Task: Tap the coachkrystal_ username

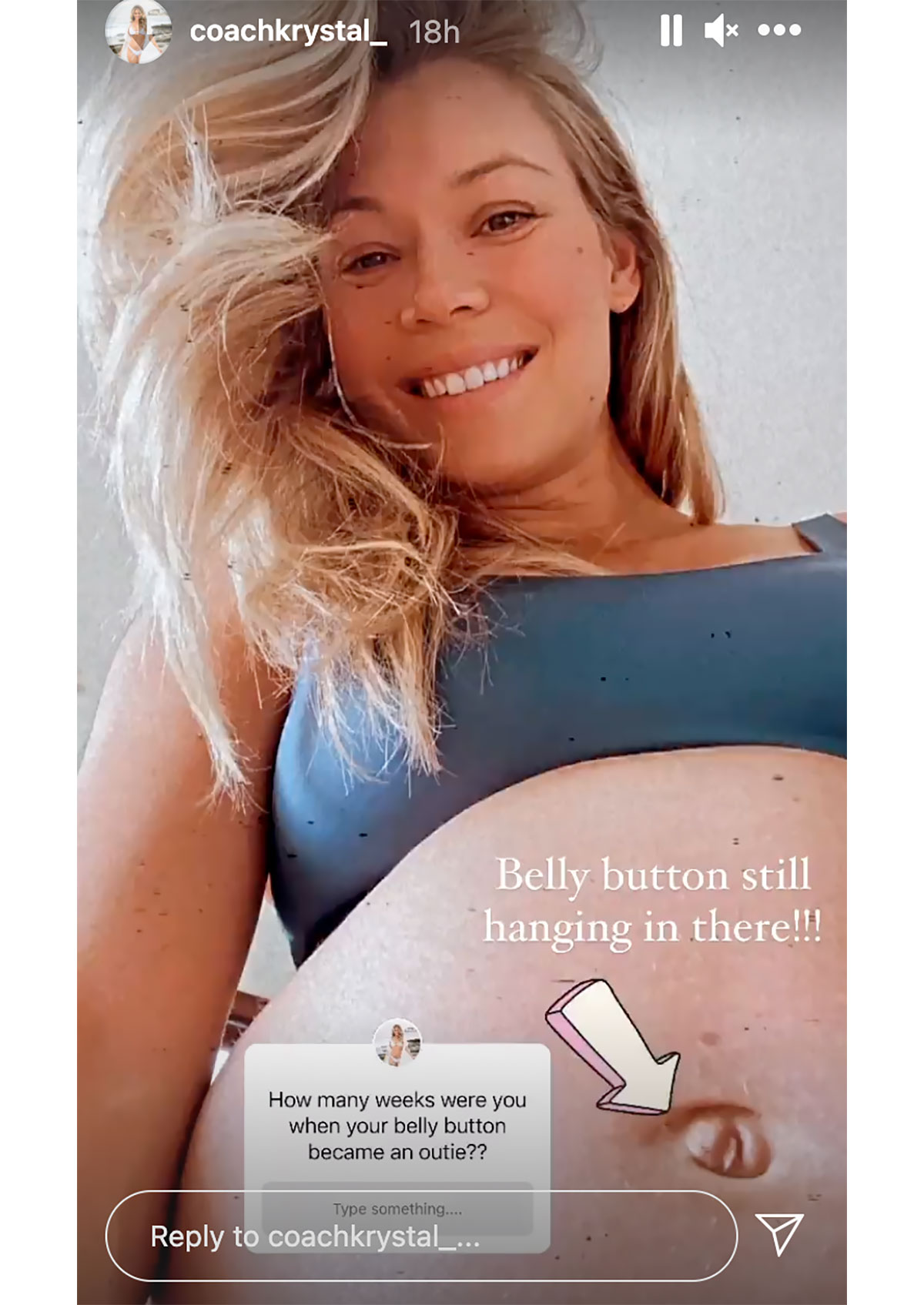Action: tap(288, 32)
